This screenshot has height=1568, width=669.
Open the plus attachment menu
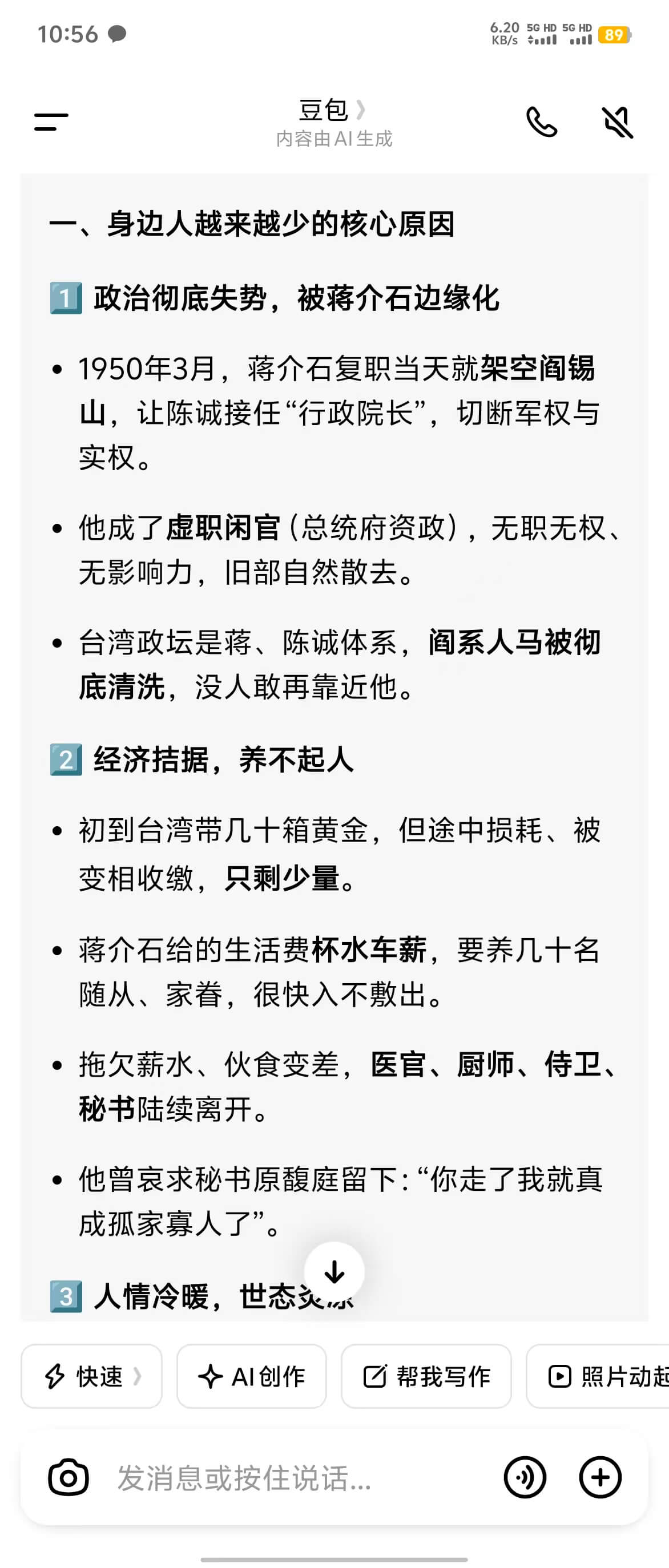click(x=599, y=1477)
